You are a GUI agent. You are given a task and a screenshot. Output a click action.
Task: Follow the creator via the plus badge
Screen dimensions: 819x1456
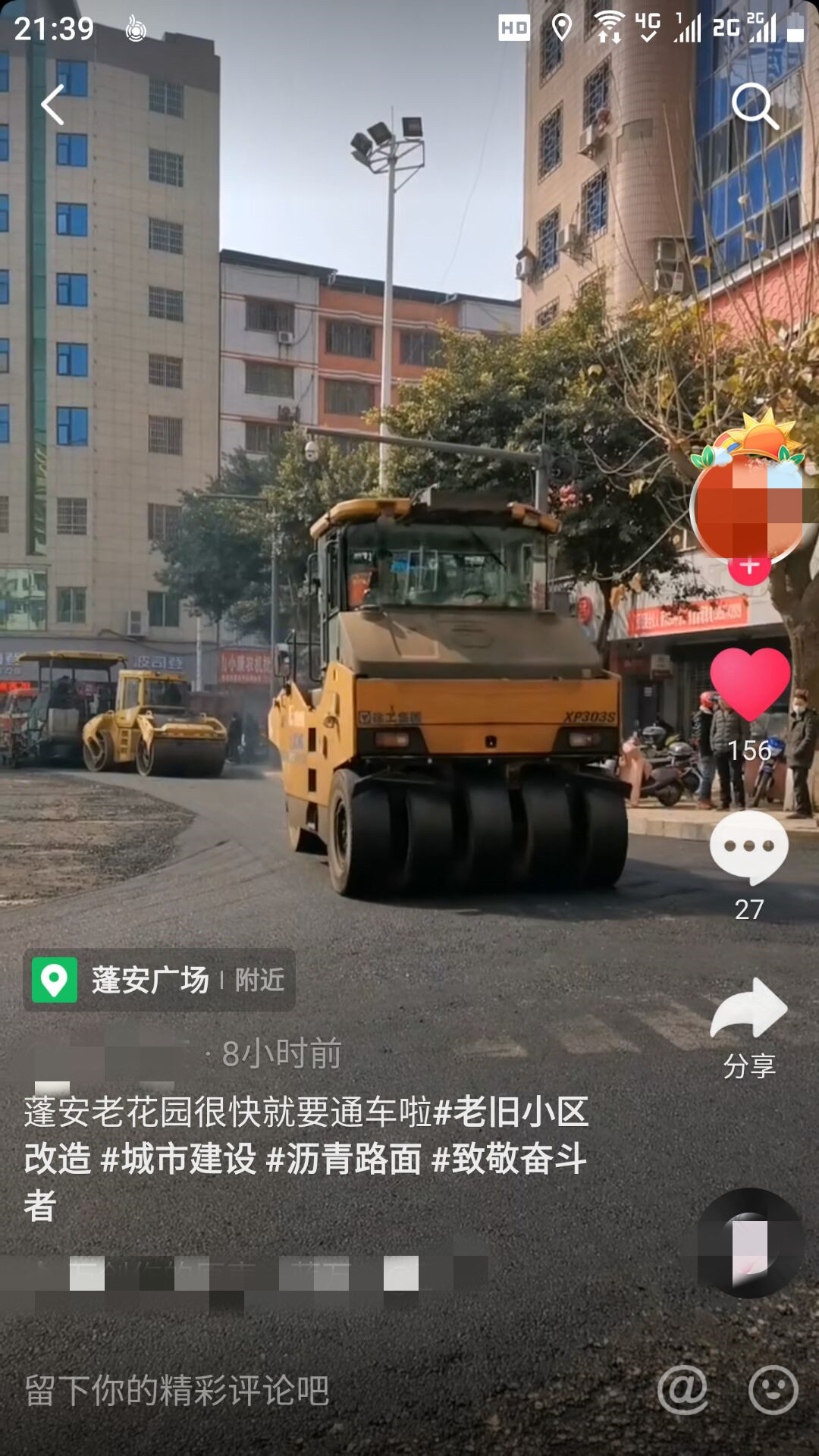click(749, 566)
